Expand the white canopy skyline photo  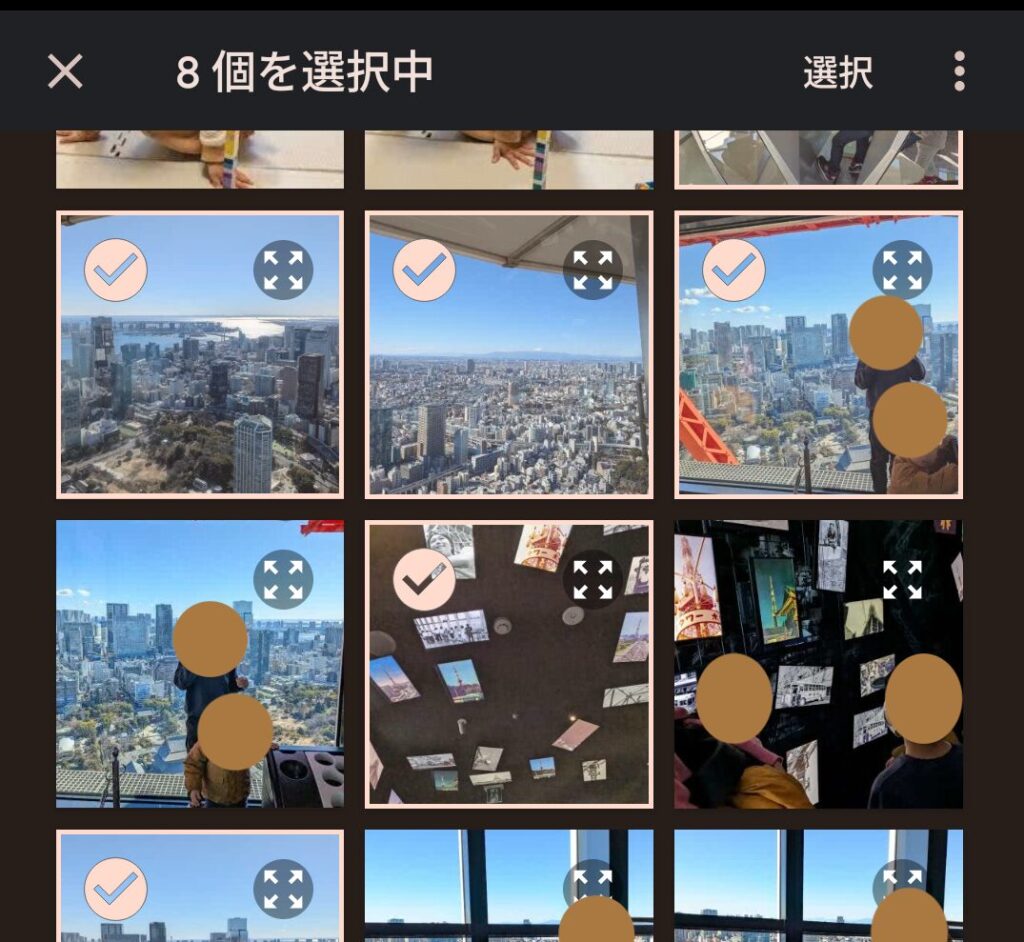(x=592, y=270)
